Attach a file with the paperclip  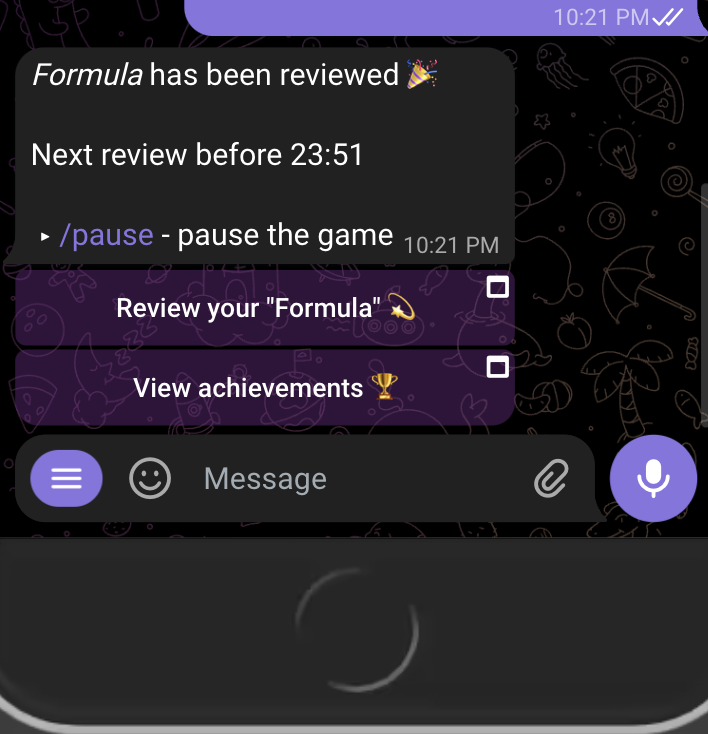tap(551, 479)
